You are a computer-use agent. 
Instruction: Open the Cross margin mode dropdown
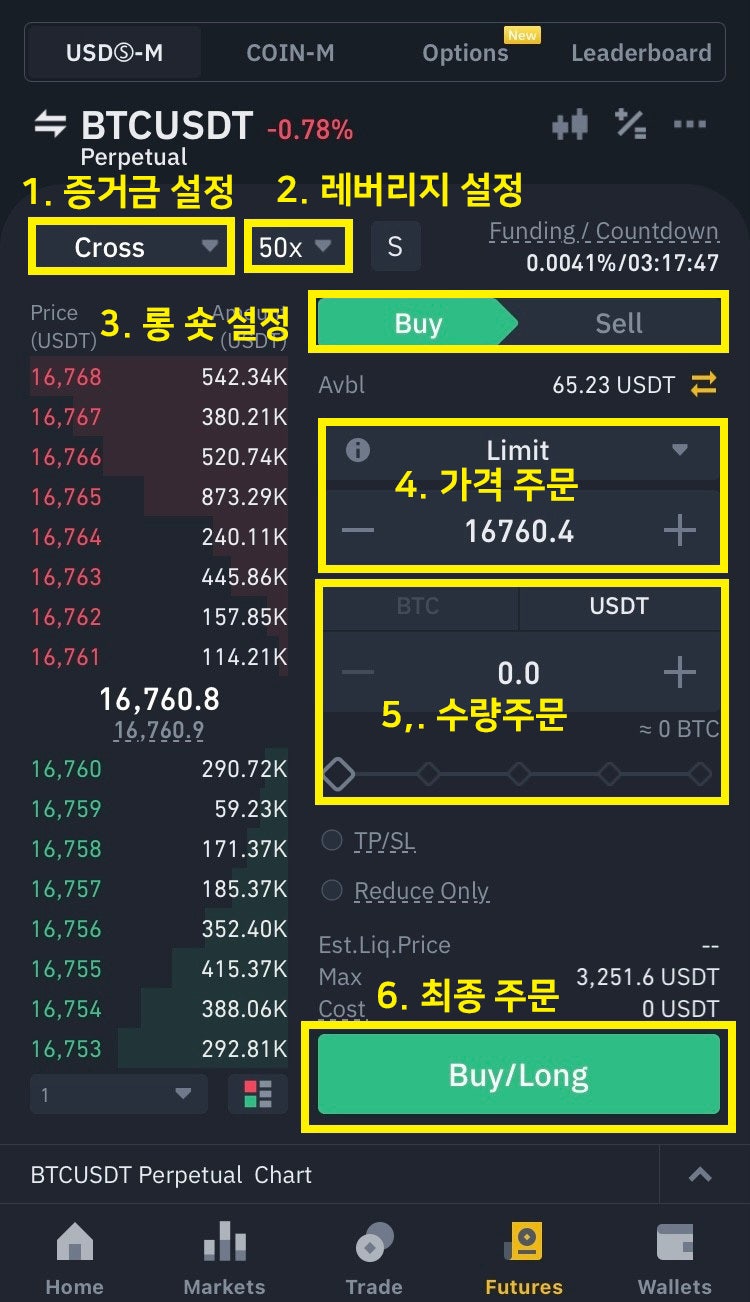click(130, 246)
